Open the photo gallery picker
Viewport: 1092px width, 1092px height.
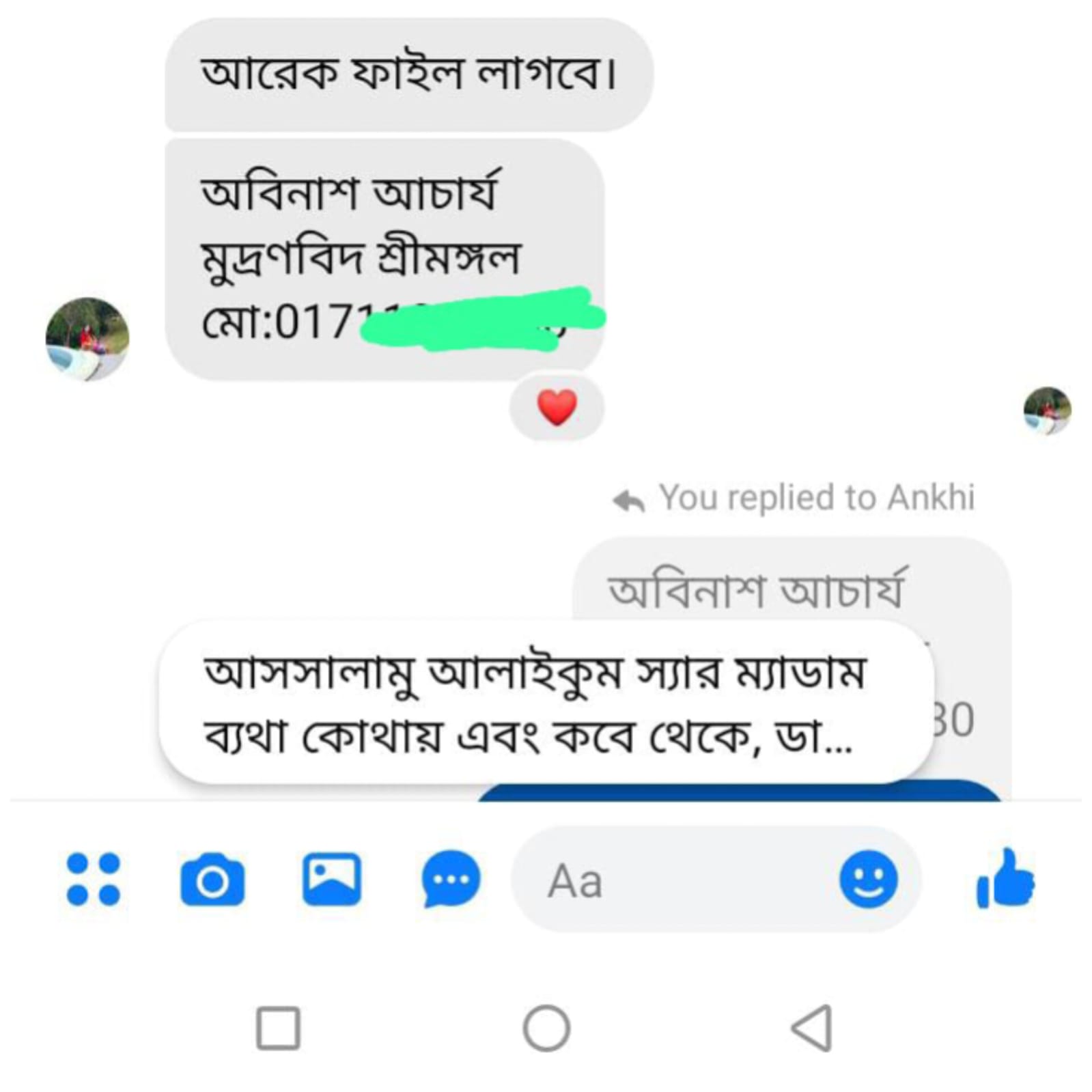pos(332,879)
